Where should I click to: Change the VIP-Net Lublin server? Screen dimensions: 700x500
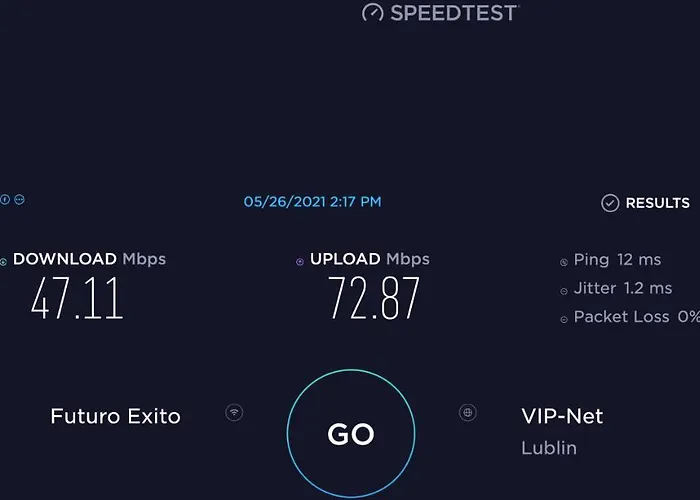[562, 416]
